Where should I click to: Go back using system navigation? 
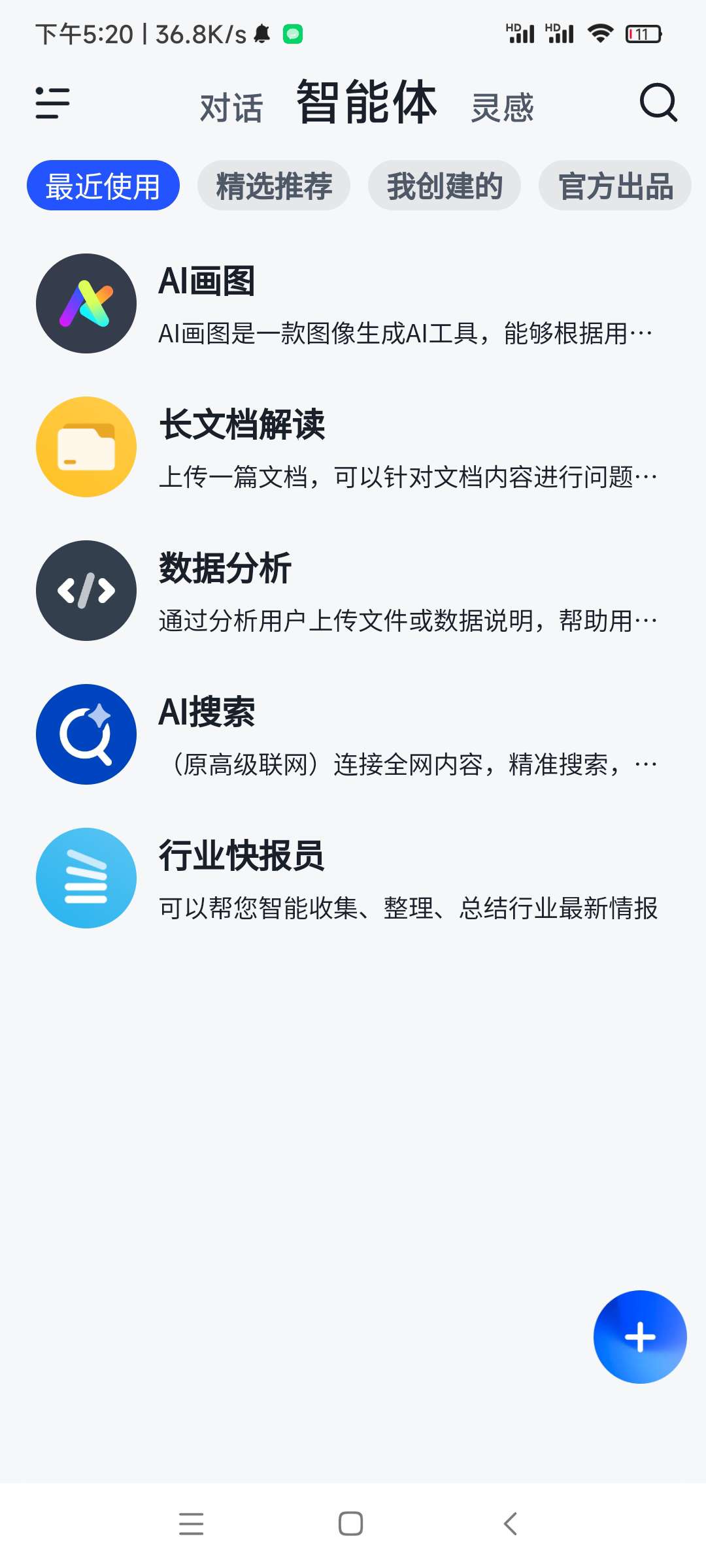click(x=511, y=1524)
